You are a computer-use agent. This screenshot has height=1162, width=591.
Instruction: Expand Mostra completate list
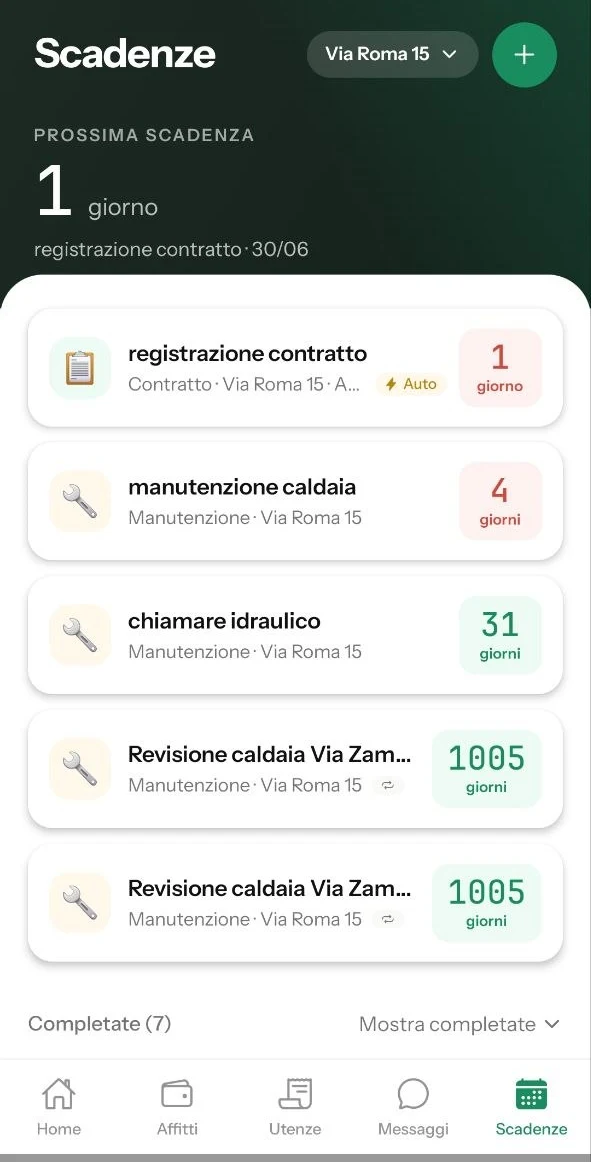tap(459, 1024)
